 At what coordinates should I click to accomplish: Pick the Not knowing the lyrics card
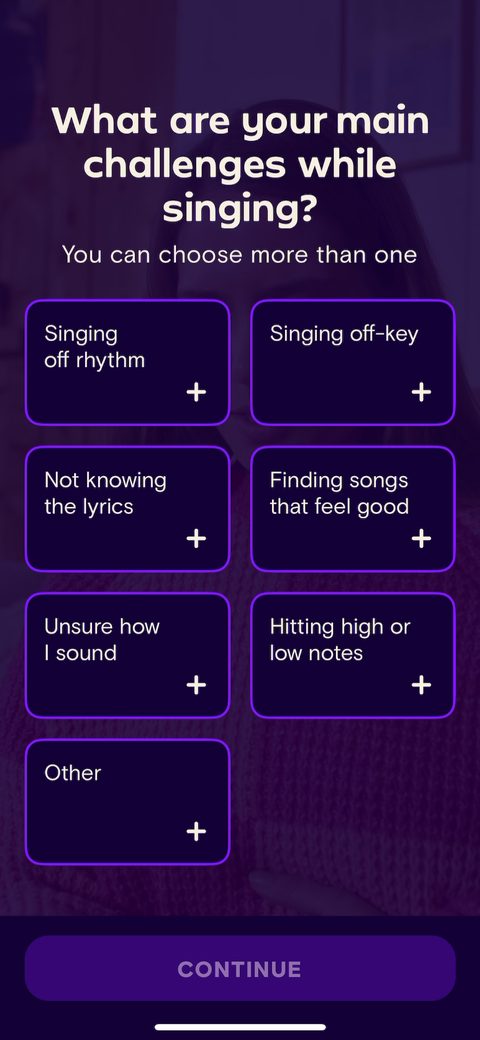[127, 509]
